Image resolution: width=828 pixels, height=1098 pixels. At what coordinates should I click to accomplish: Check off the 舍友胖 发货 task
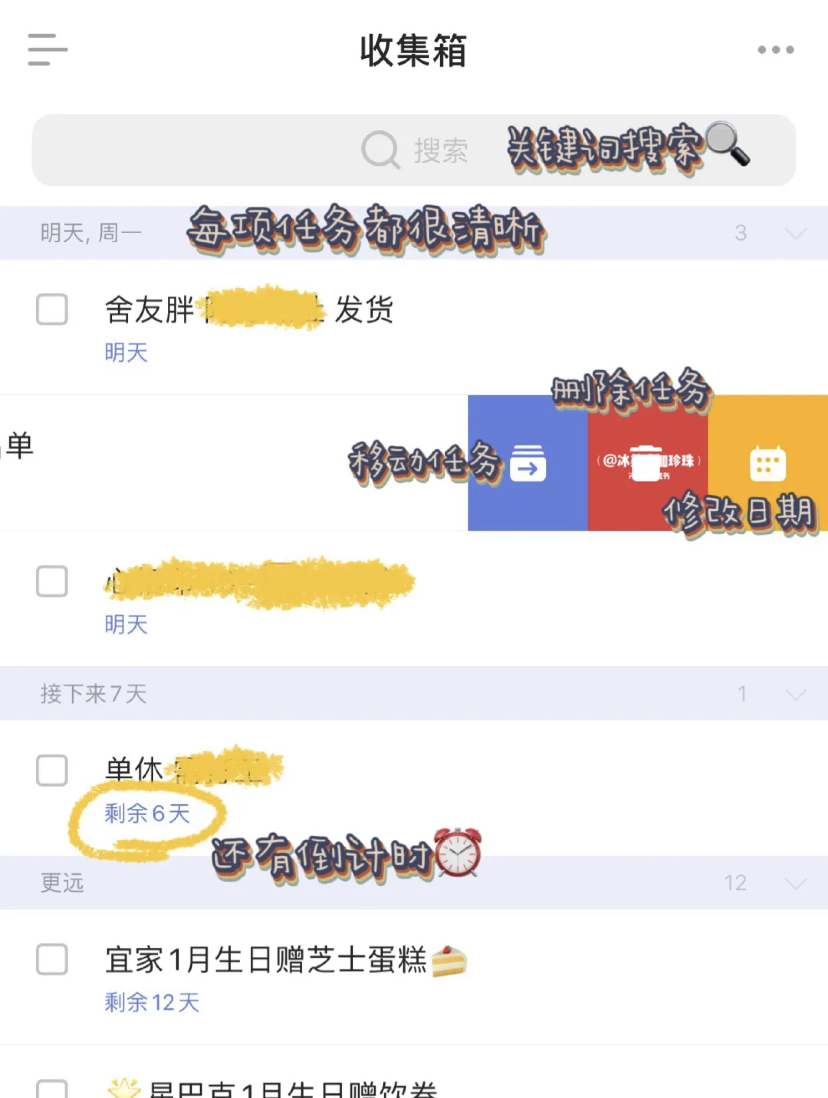[52, 310]
